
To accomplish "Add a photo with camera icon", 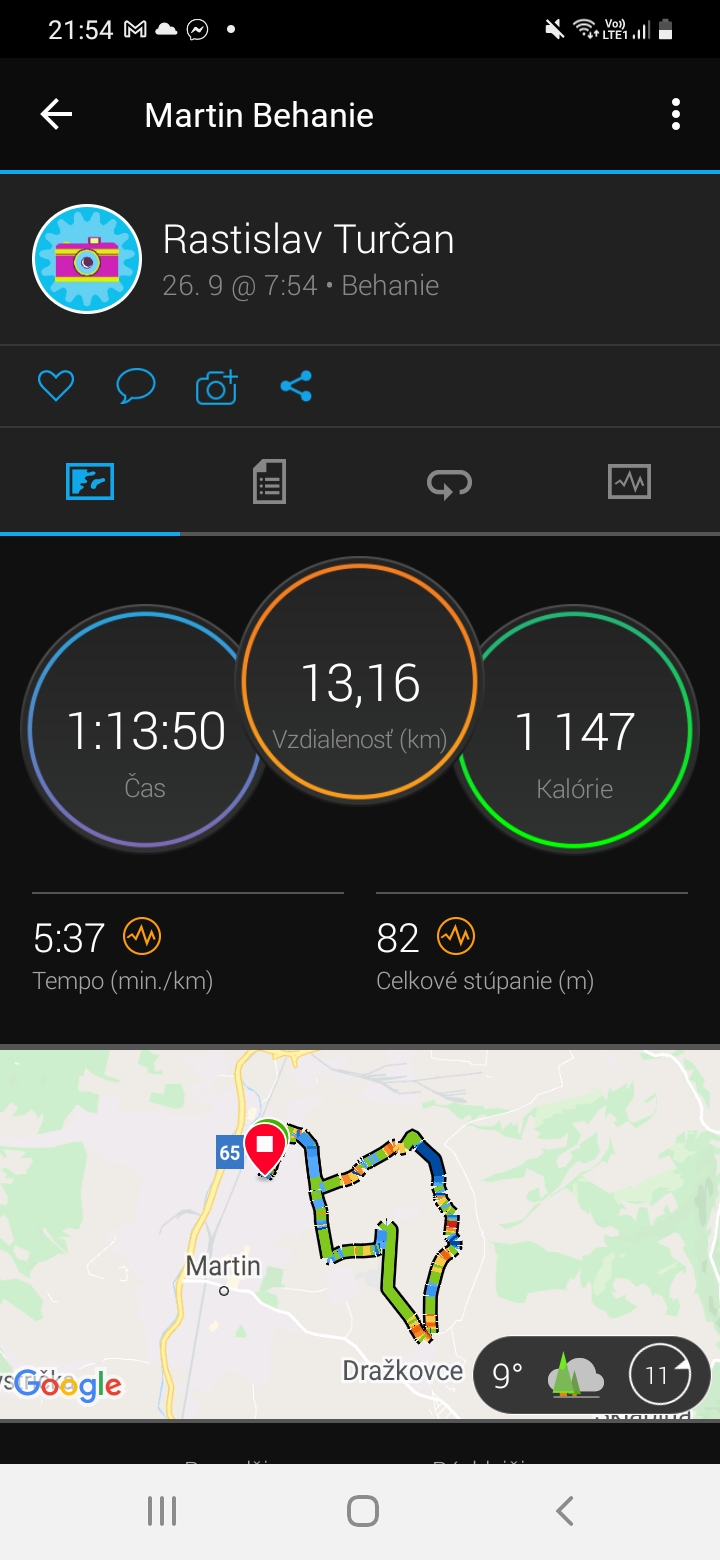I will 217,386.
